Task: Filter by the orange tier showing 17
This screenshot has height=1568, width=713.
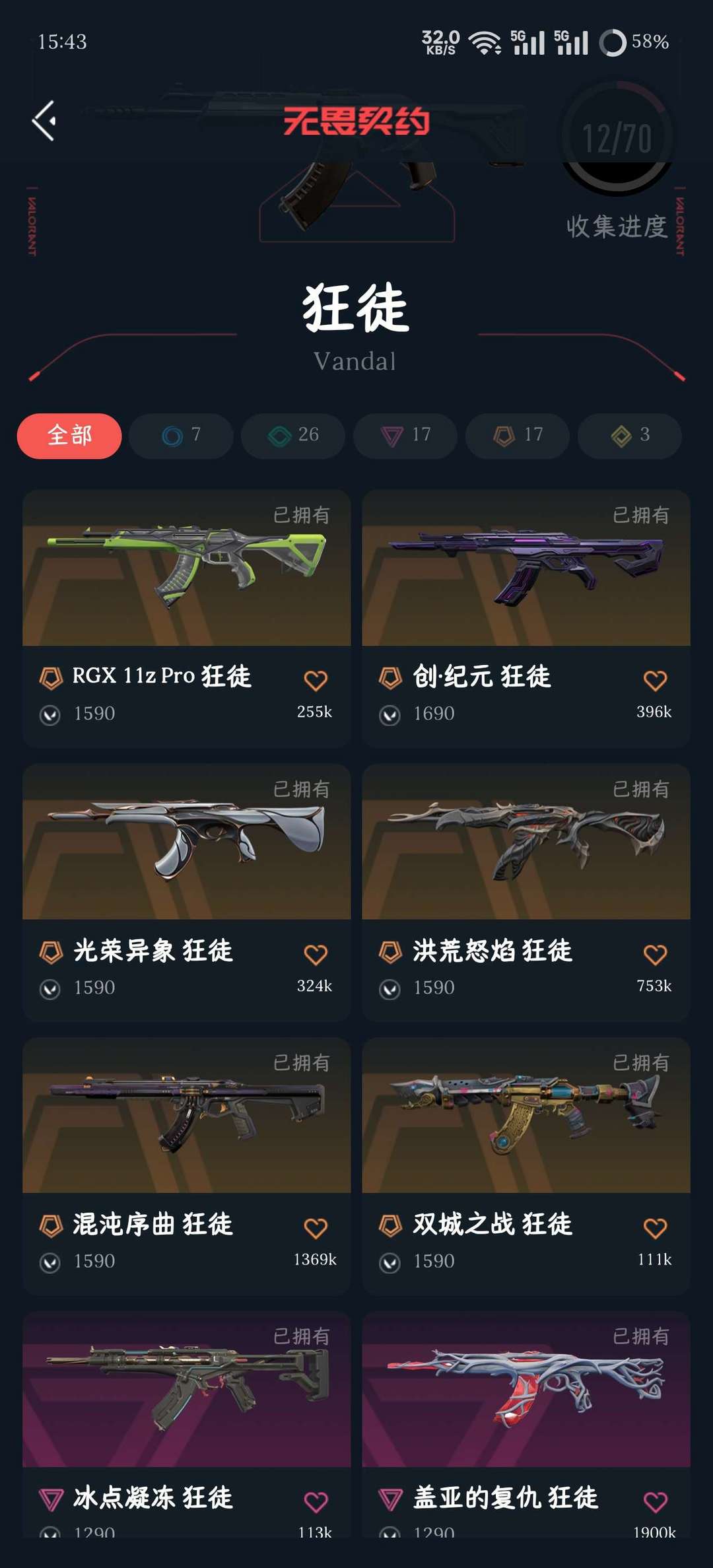Action: (518, 436)
